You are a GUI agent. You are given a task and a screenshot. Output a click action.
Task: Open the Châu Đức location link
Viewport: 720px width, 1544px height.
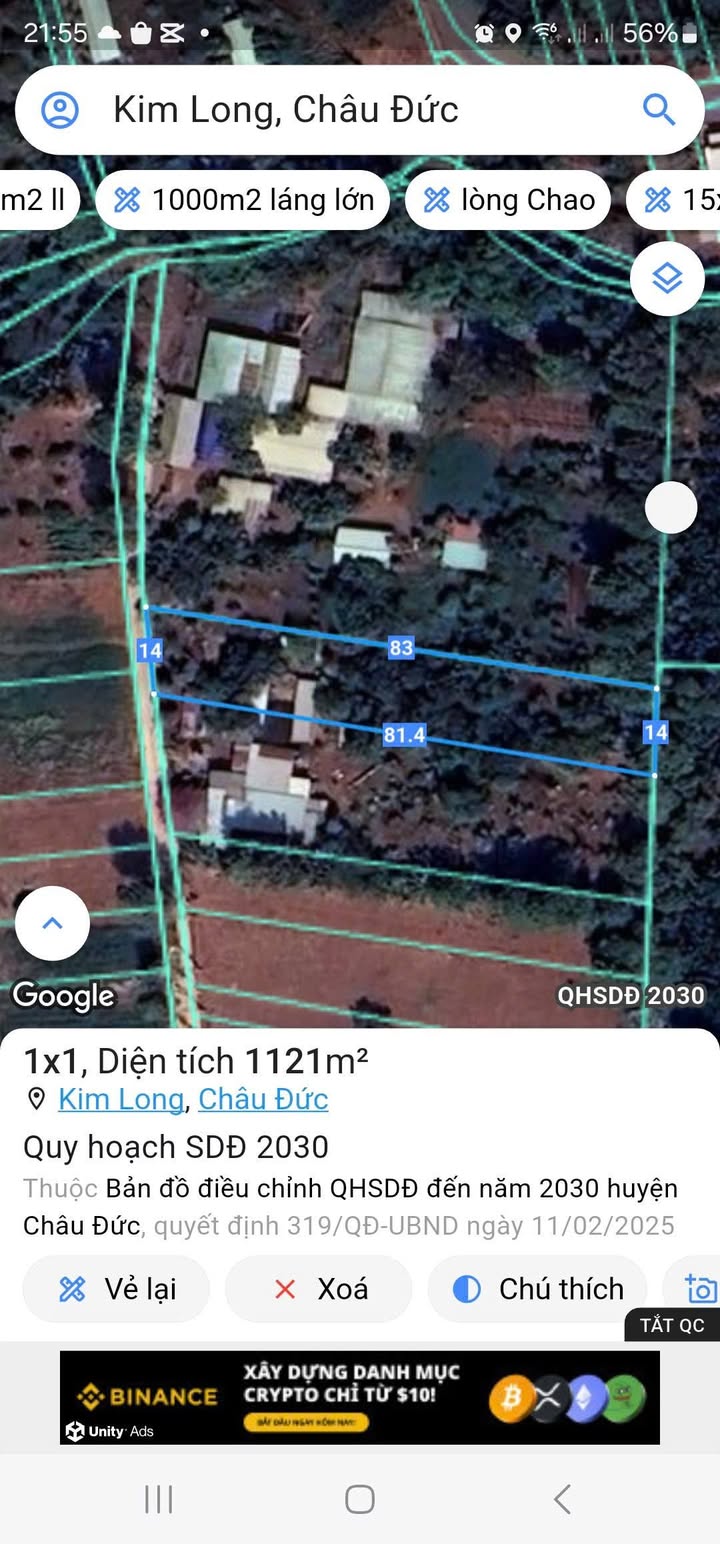coord(263,1099)
